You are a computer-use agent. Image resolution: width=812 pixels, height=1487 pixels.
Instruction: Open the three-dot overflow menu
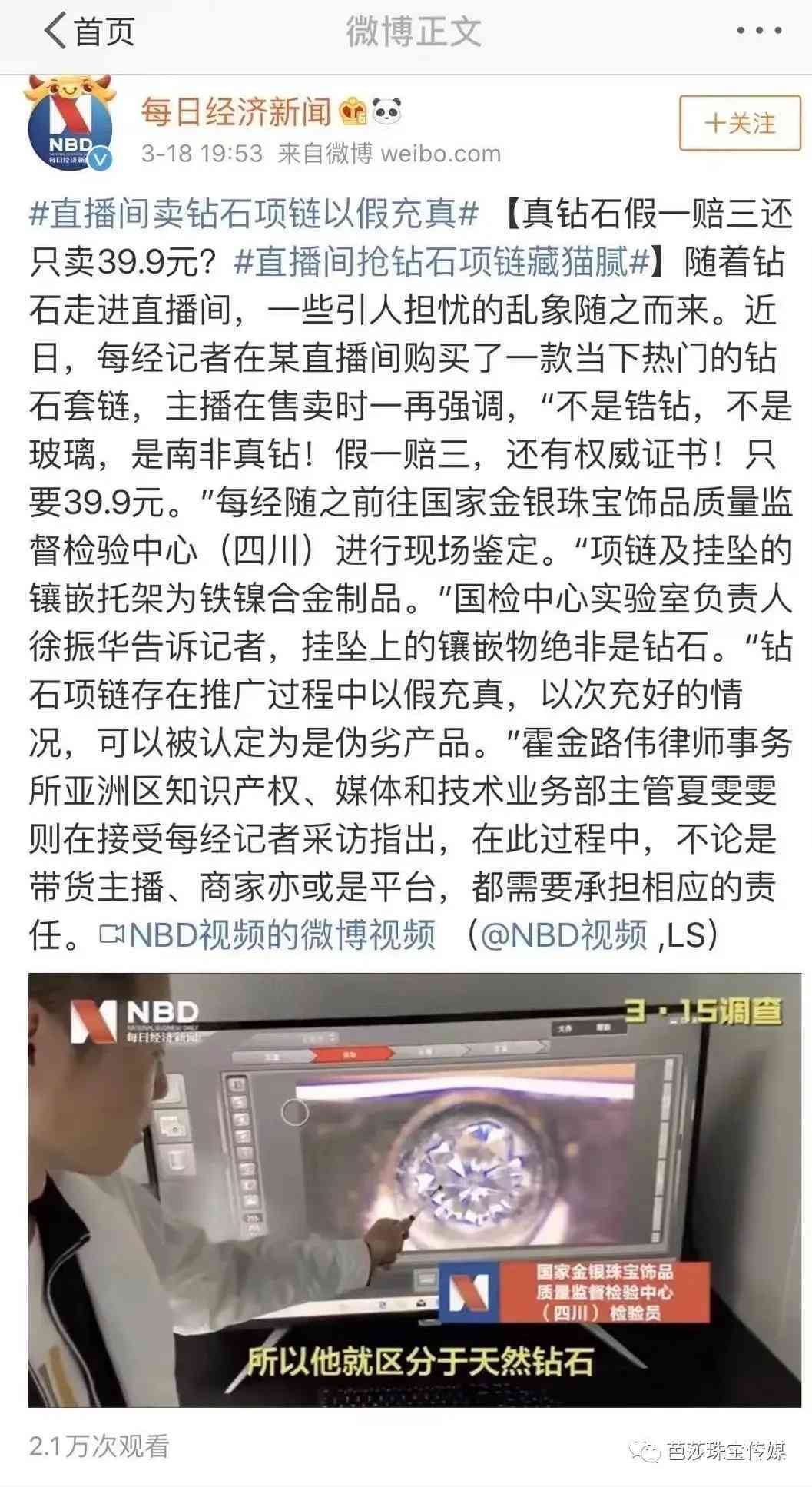point(759,31)
